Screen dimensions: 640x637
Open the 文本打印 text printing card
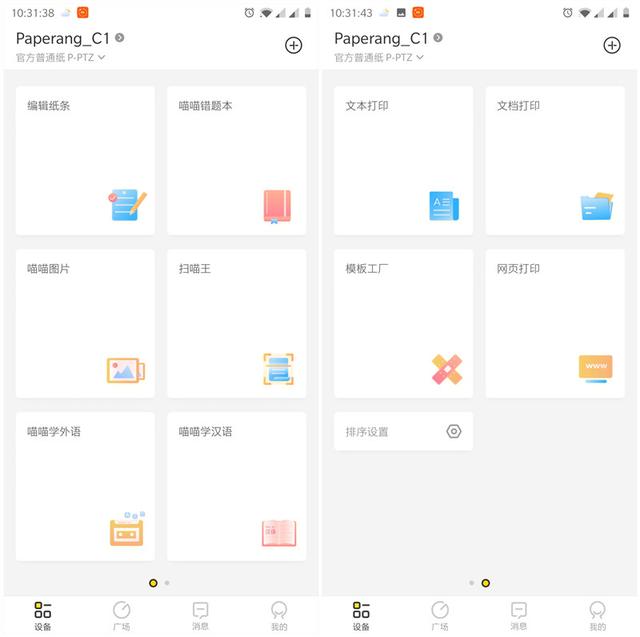403,160
